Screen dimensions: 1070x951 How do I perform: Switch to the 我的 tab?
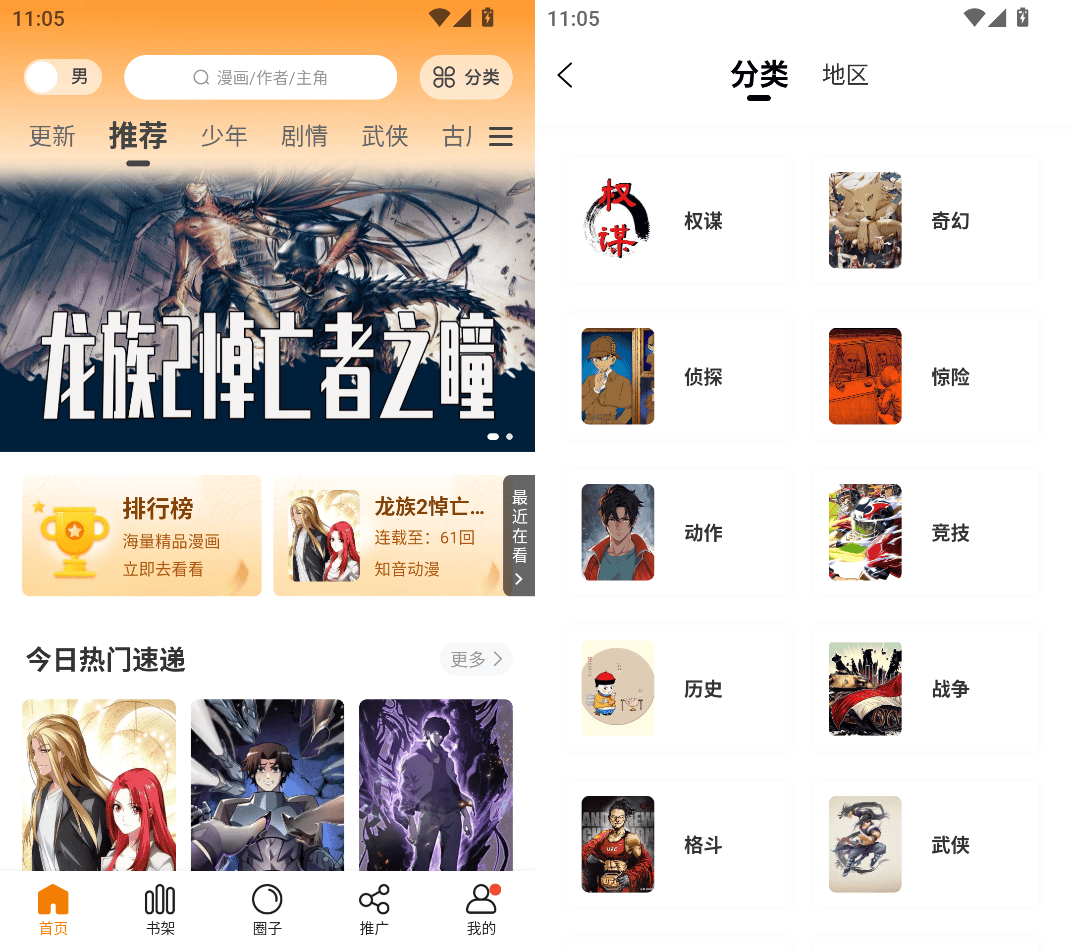click(x=481, y=908)
